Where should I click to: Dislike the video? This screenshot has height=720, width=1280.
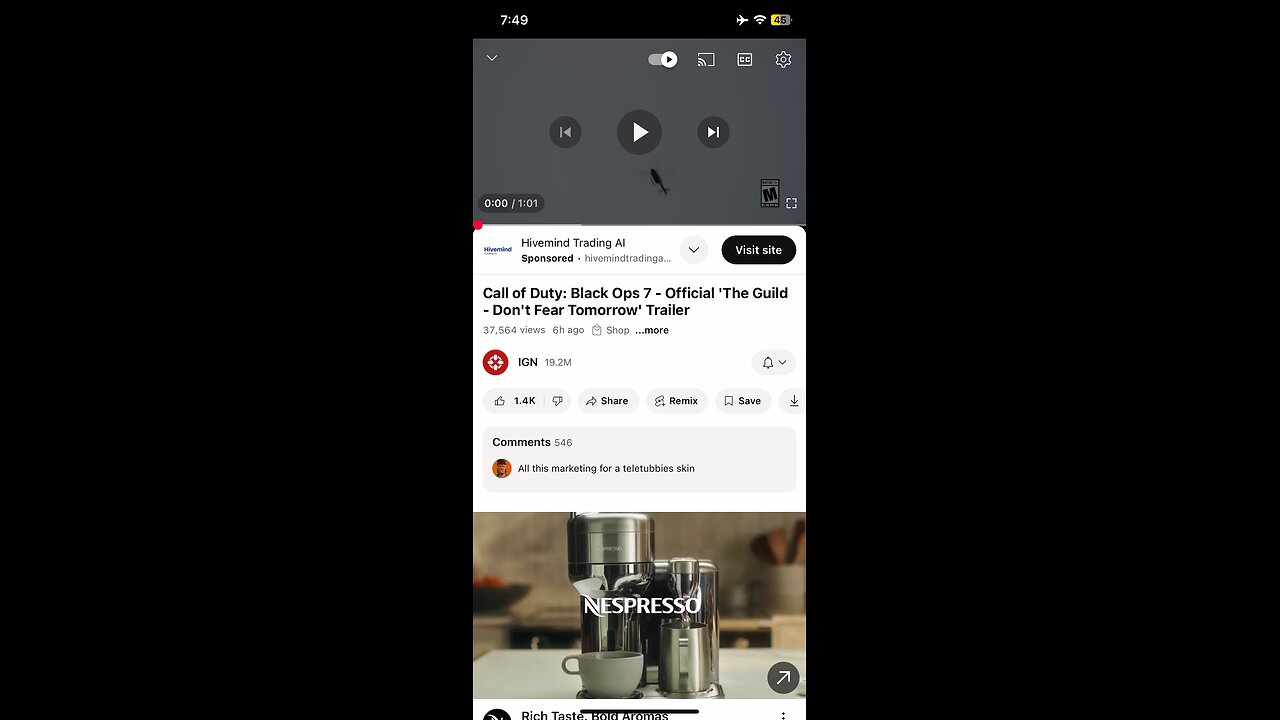558,401
